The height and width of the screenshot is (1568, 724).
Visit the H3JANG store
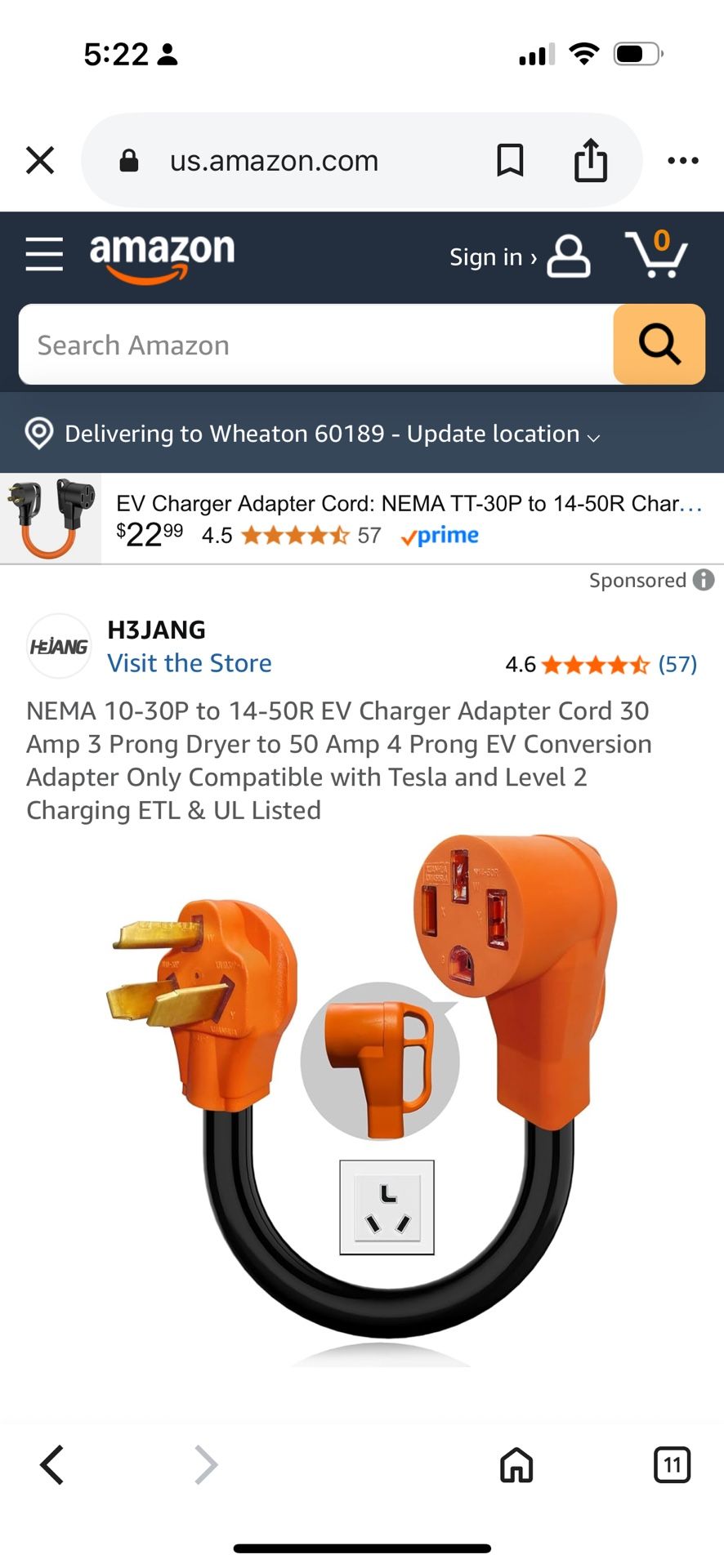pyautogui.click(x=190, y=663)
